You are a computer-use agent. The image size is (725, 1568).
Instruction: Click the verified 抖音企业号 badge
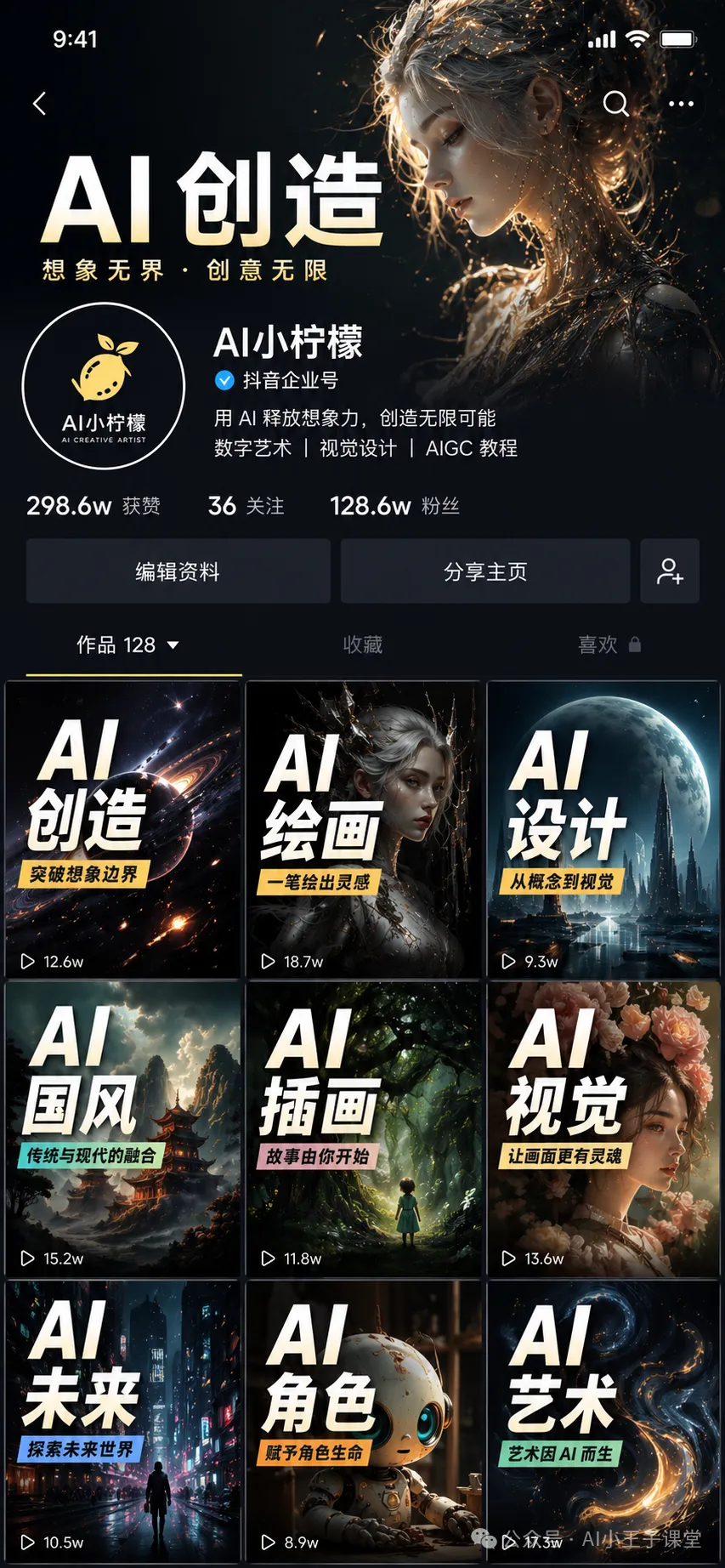[x=224, y=381]
